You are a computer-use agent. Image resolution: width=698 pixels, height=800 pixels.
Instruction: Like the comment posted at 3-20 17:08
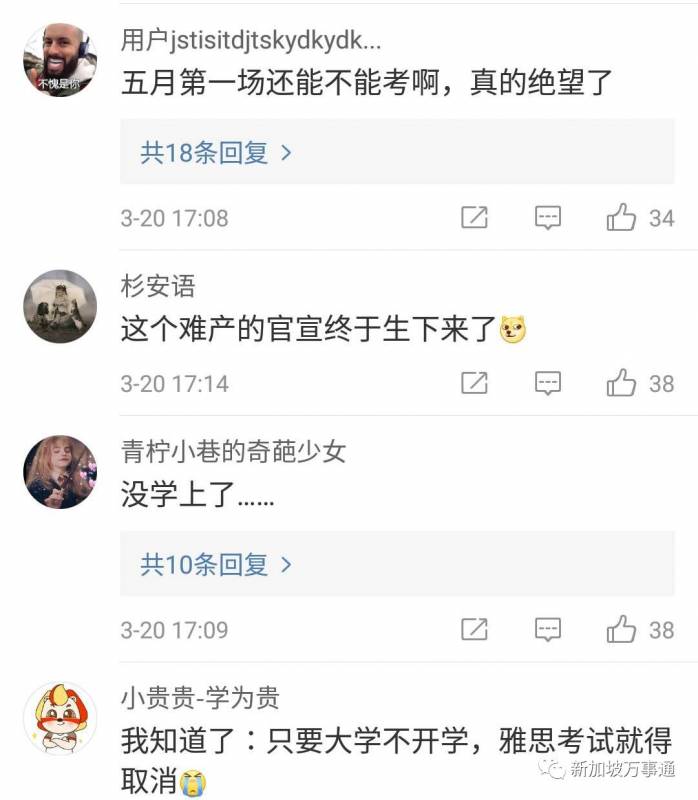pos(622,217)
